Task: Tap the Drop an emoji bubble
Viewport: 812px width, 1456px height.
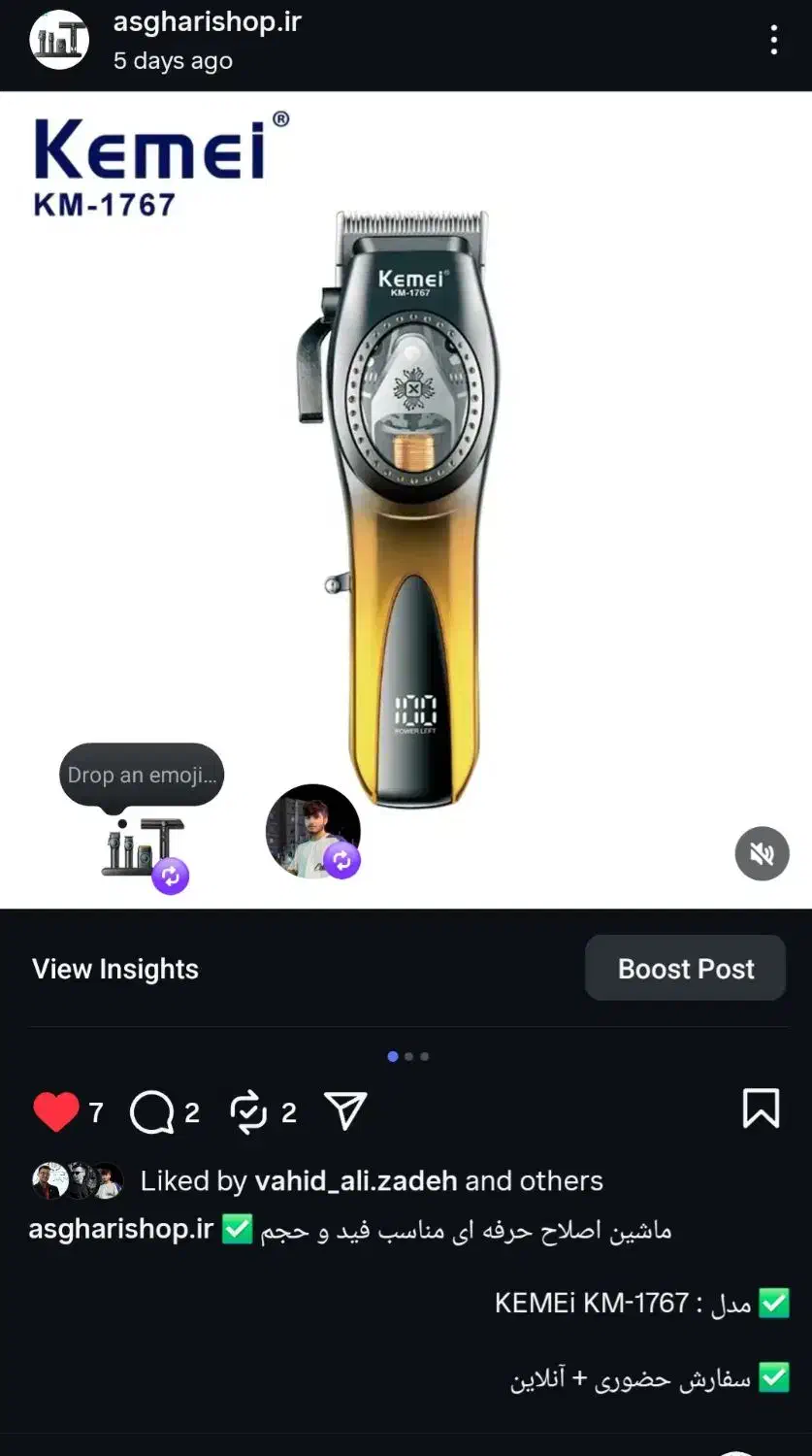Action: (142, 775)
